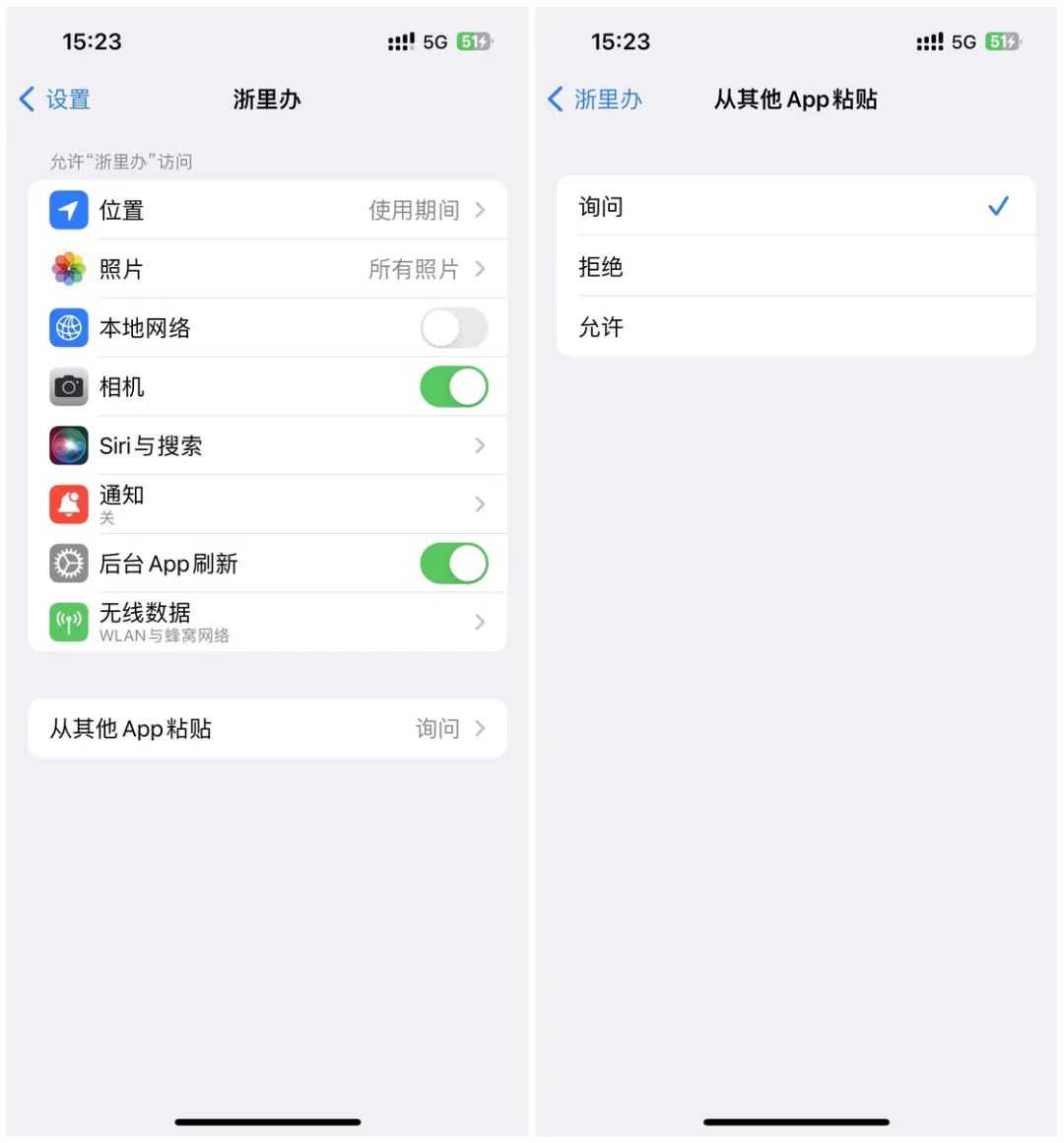Turn off 相机 access

[453, 387]
